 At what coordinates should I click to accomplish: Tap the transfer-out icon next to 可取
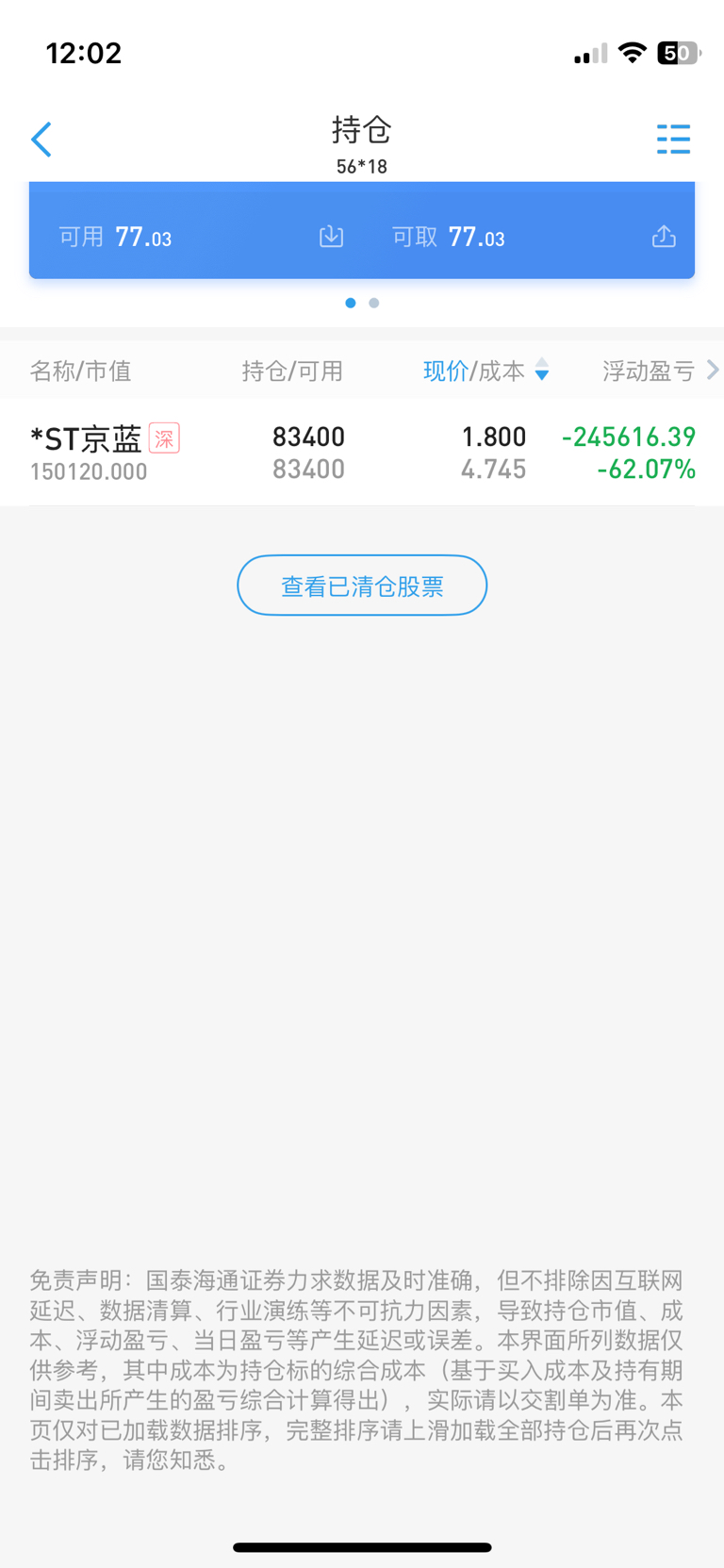(x=664, y=236)
